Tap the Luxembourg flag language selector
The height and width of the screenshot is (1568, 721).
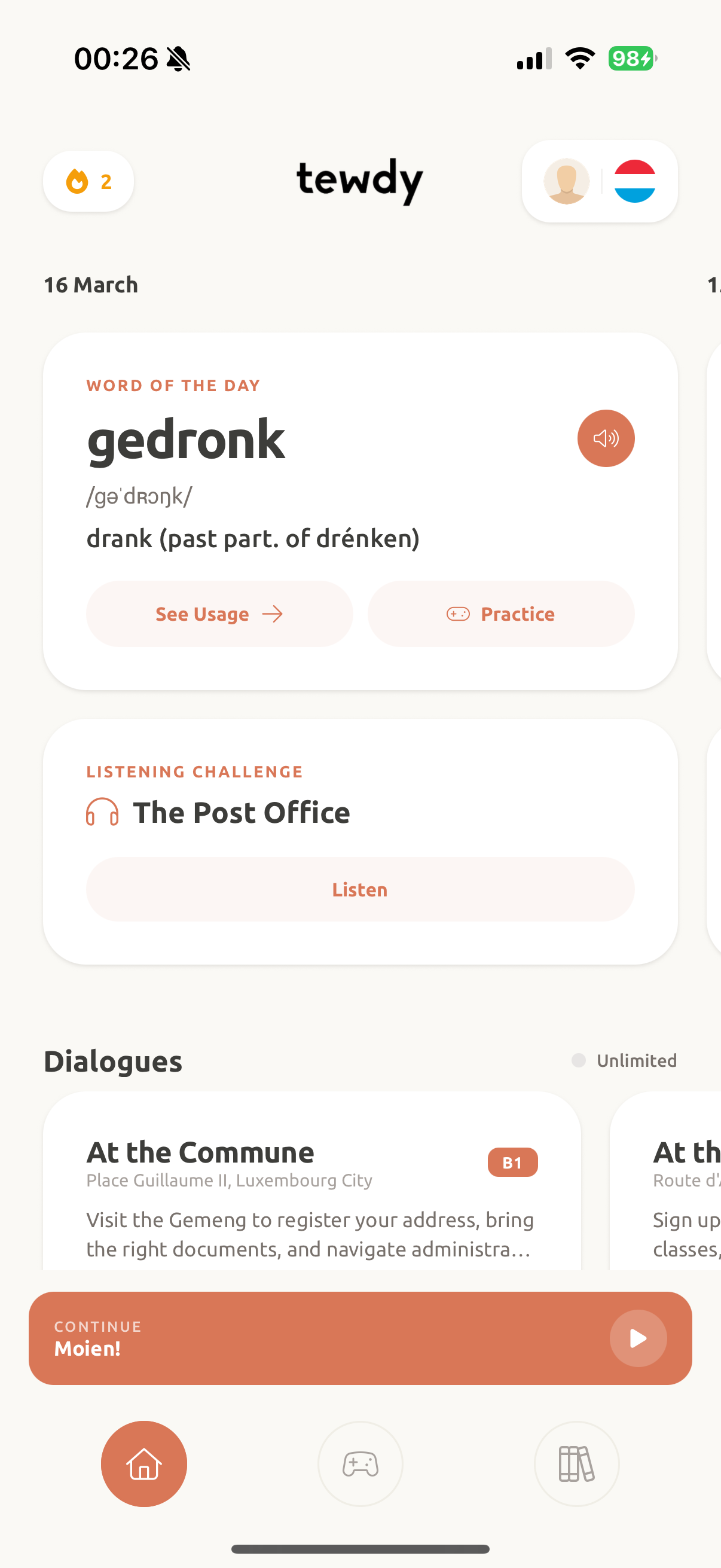tap(634, 181)
